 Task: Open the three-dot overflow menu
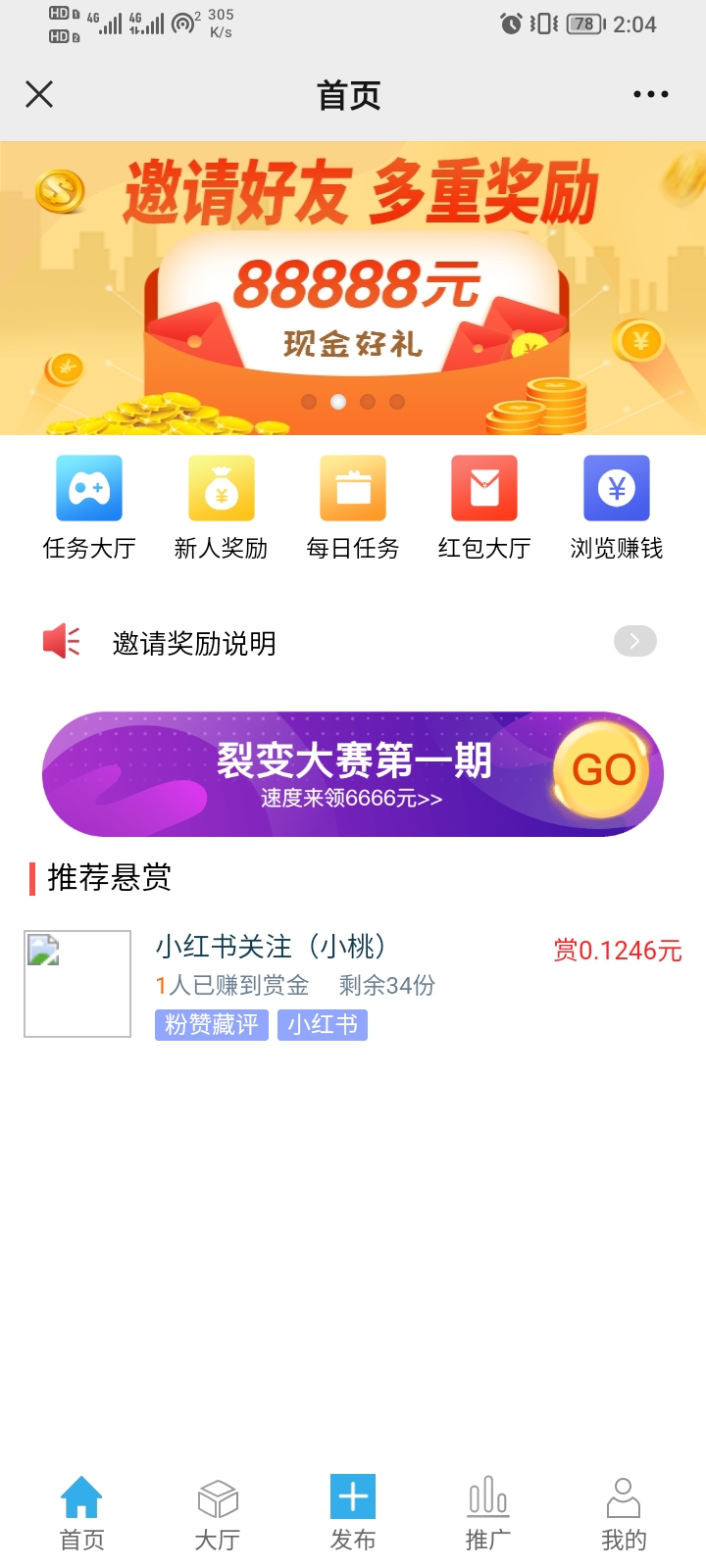[x=650, y=94]
